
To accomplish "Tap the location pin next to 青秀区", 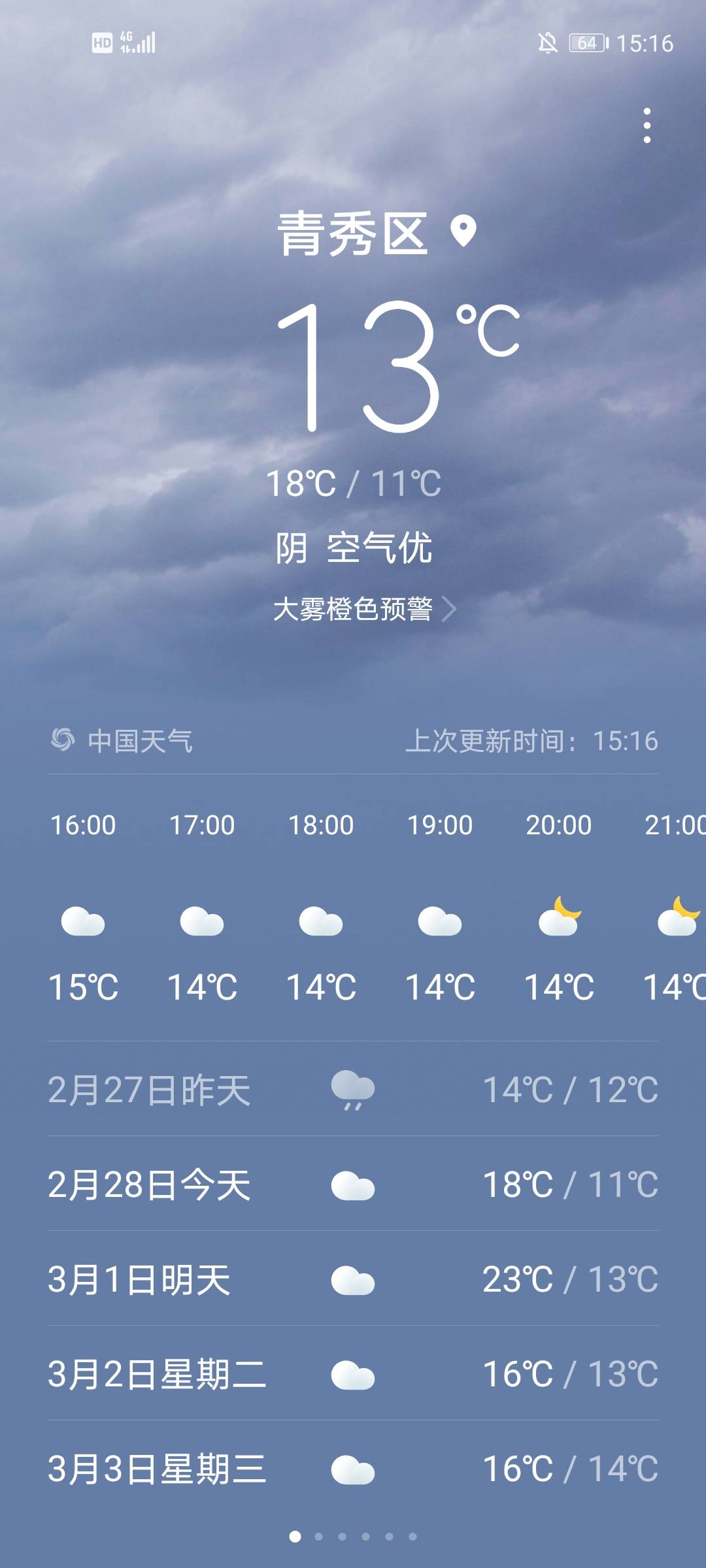I will click(x=463, y=233).
